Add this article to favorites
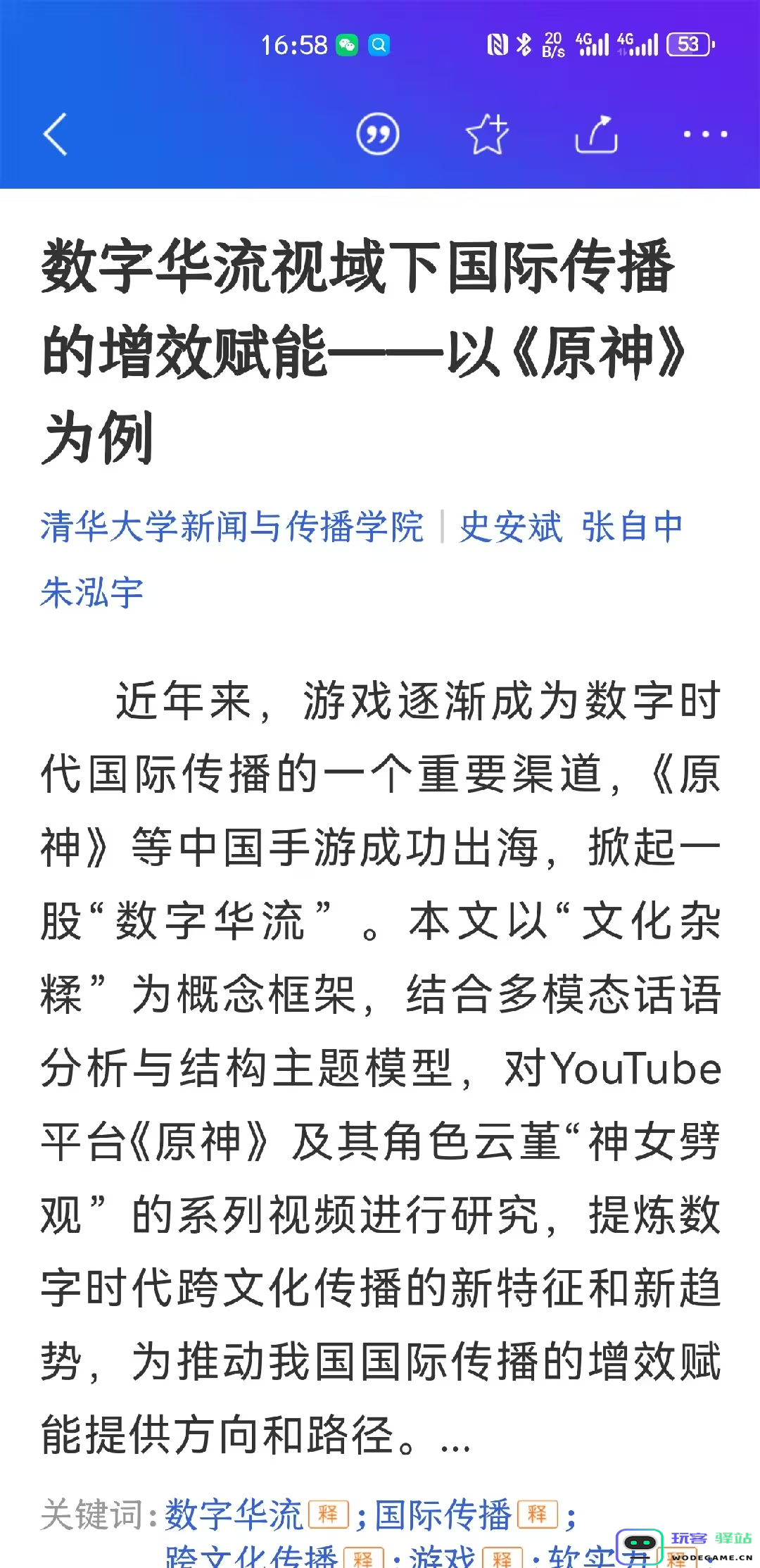Image resolution: width=760 pixels, height=1568 pixels. 487,134
